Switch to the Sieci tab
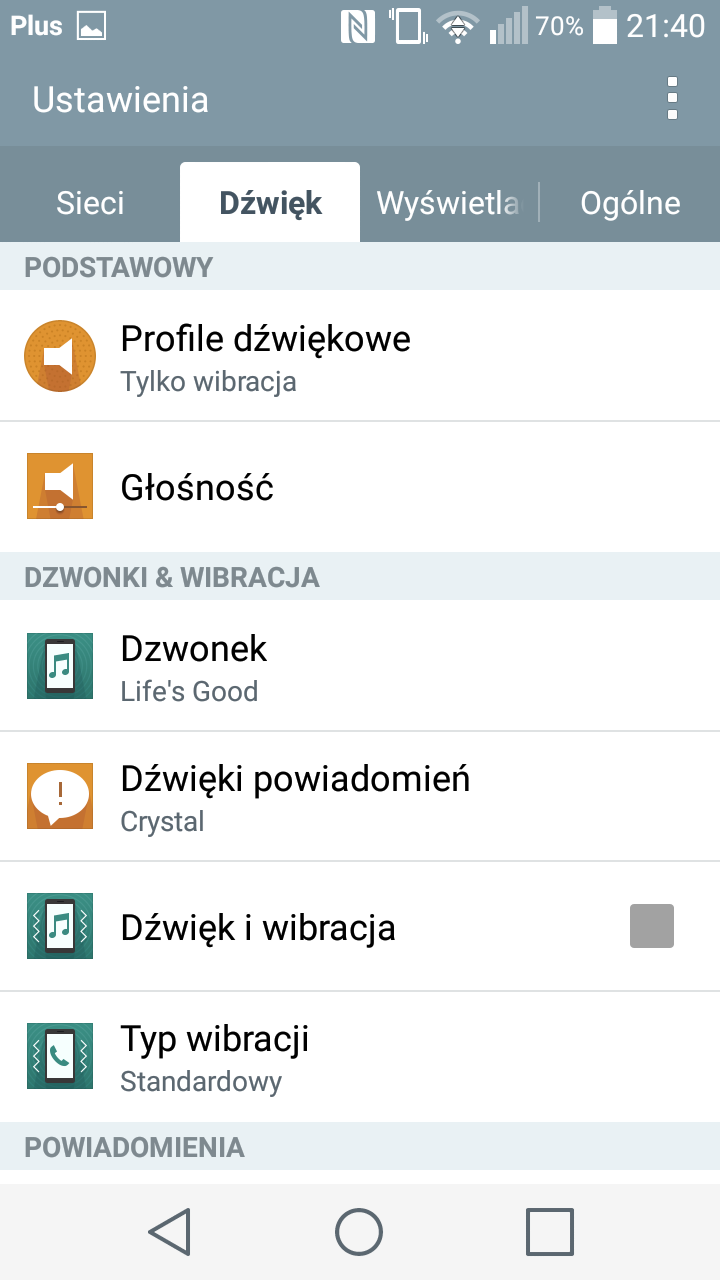 click(x=90, y=203)
